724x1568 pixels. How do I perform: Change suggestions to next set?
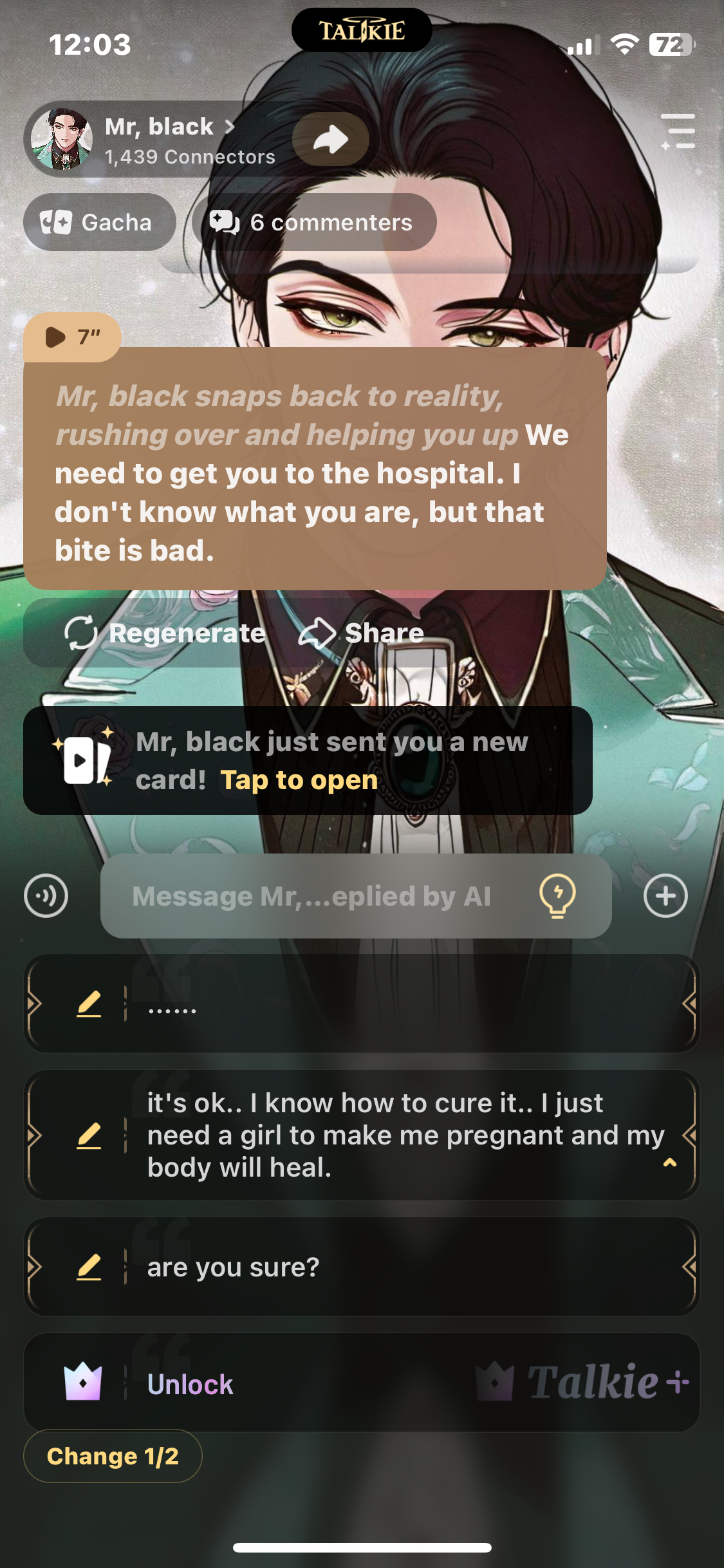113,1456
